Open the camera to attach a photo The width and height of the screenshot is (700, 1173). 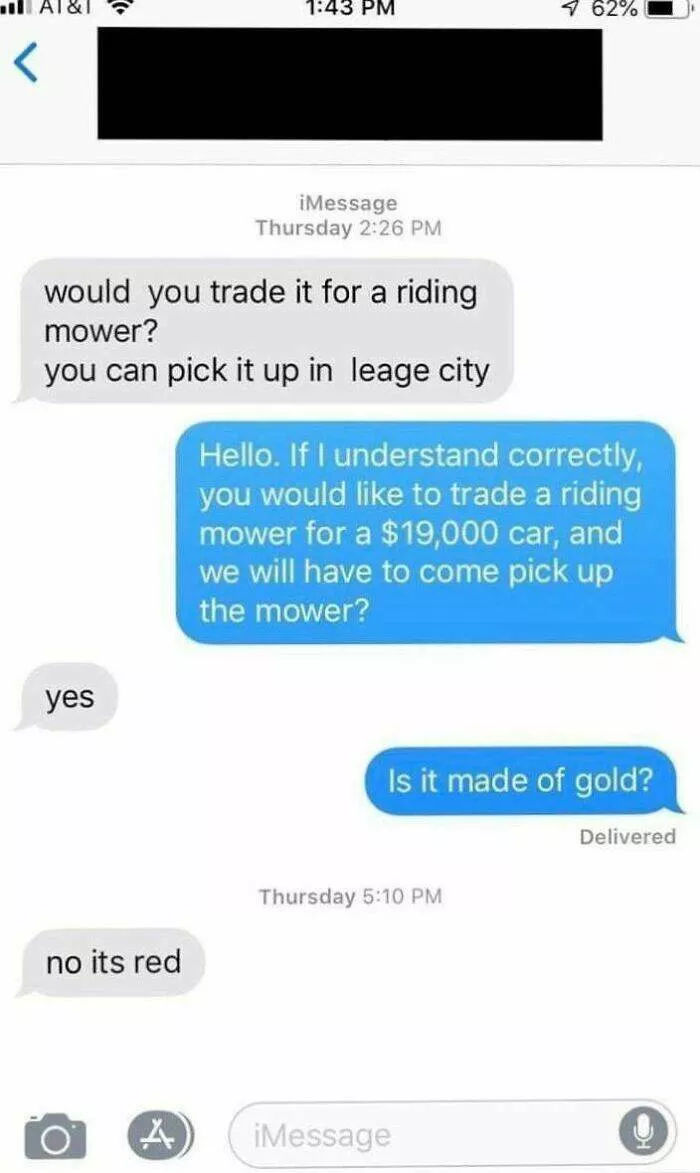[55, 1135]
